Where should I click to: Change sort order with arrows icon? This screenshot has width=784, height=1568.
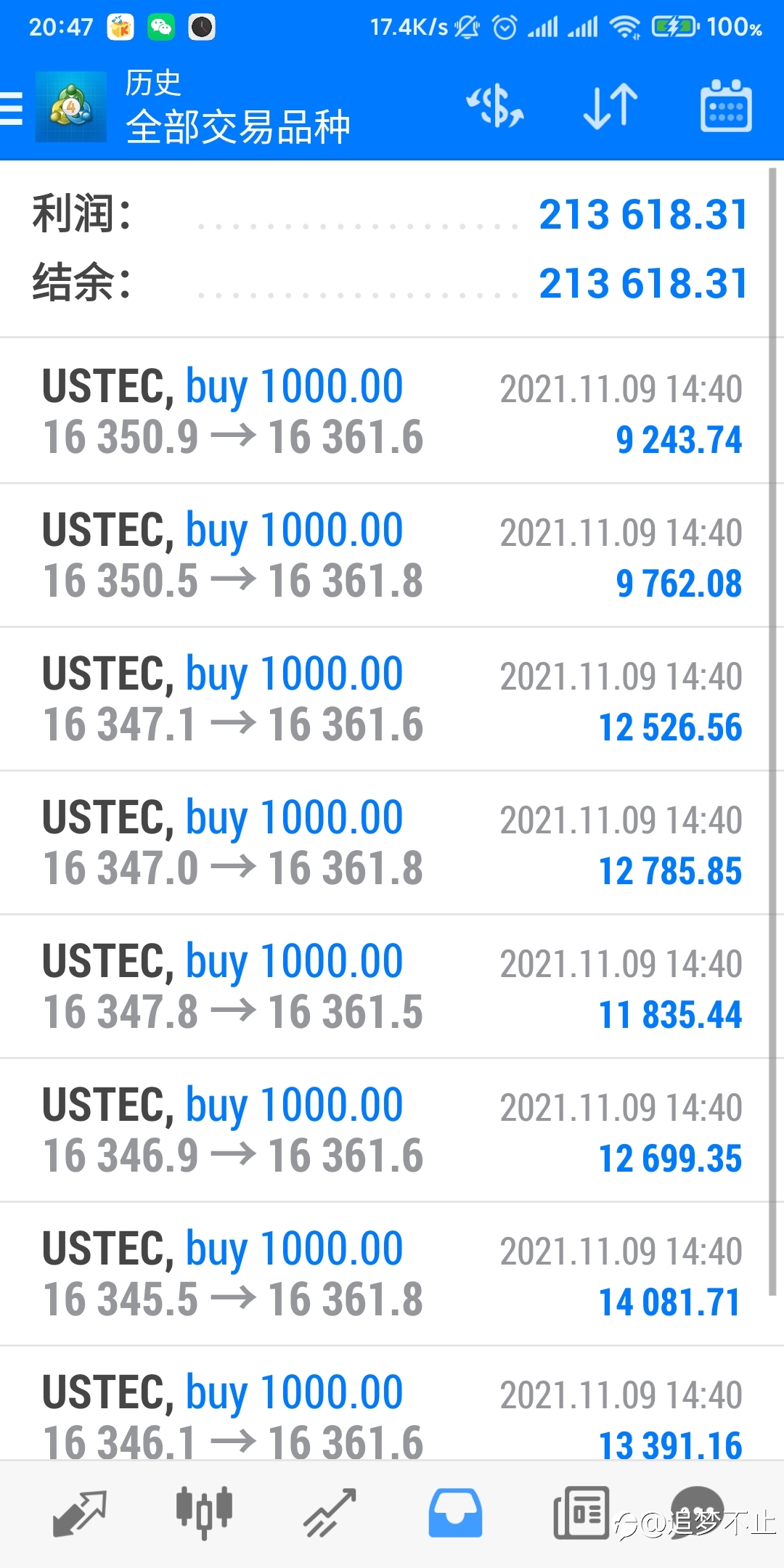pos(611,107)
